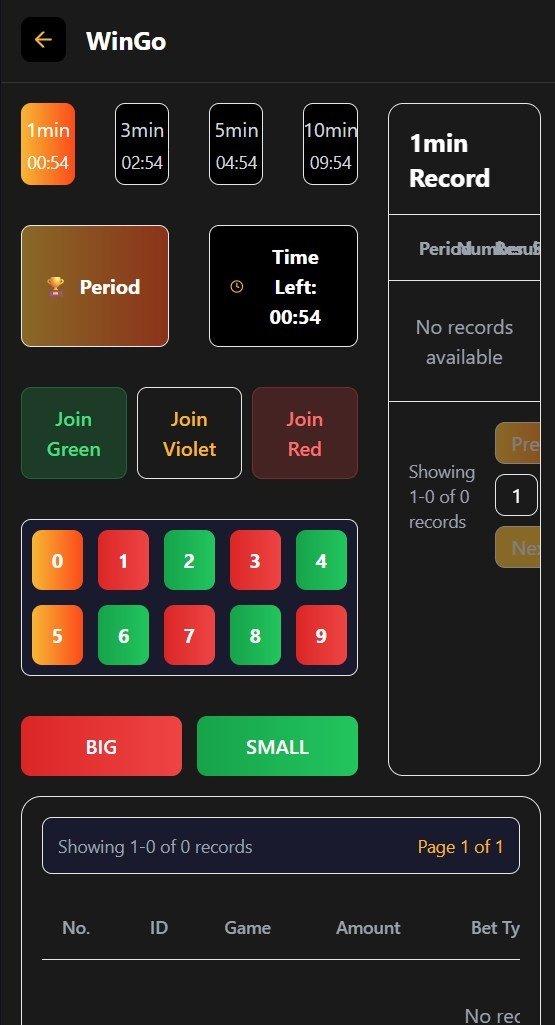This screenshot has height=1025, width=555.
Task: Tap Join Red
Action: (305, 433)
